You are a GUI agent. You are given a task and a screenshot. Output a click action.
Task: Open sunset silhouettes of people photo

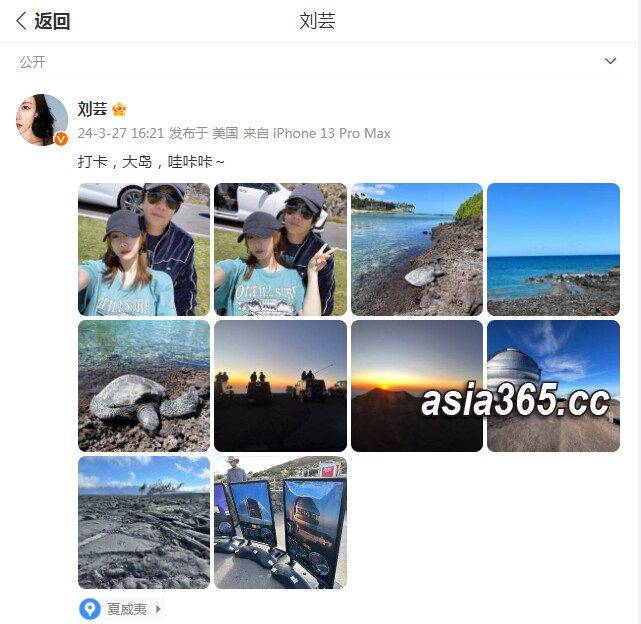tap(280, 386)
